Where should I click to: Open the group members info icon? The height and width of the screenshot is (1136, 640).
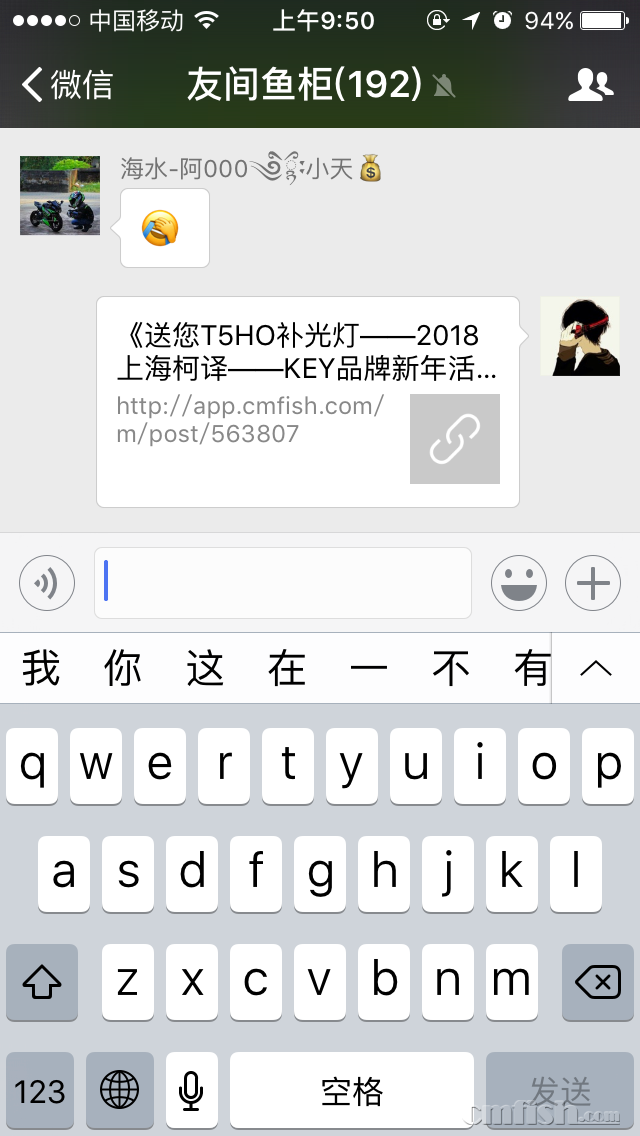tap(590, 86)
